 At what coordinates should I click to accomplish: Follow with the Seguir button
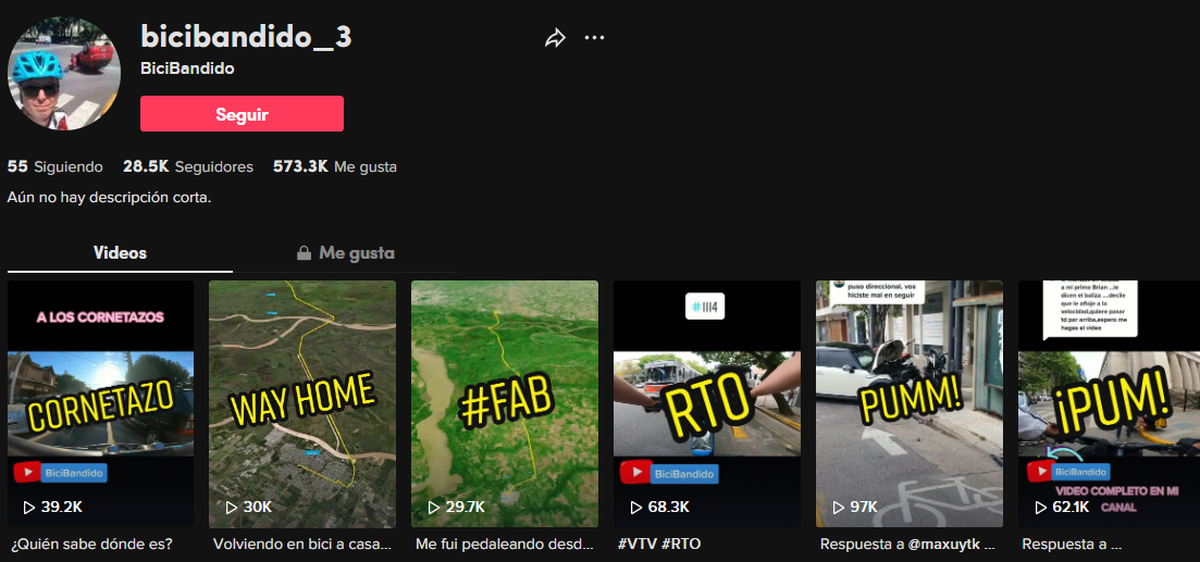point(242,114)
